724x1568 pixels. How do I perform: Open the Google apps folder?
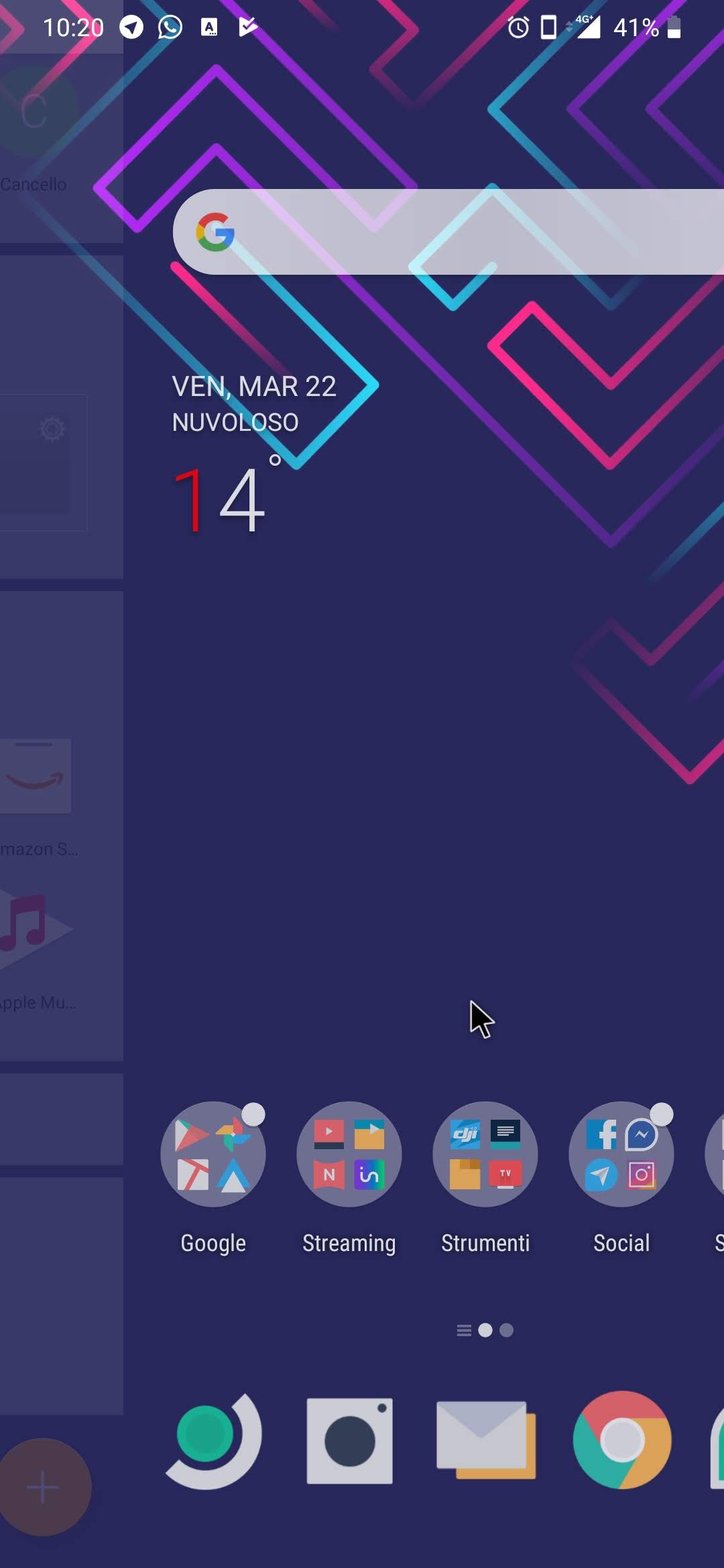tap(213, 1154)
